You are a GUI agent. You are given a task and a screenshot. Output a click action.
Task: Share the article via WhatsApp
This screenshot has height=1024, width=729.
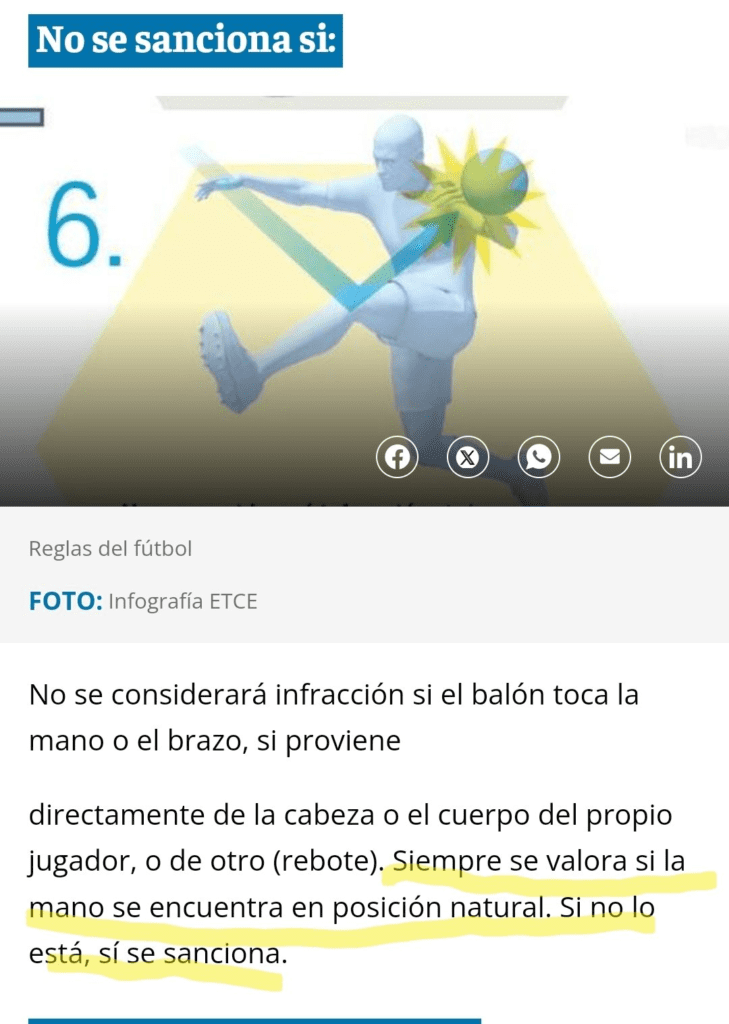coord(539,458)
